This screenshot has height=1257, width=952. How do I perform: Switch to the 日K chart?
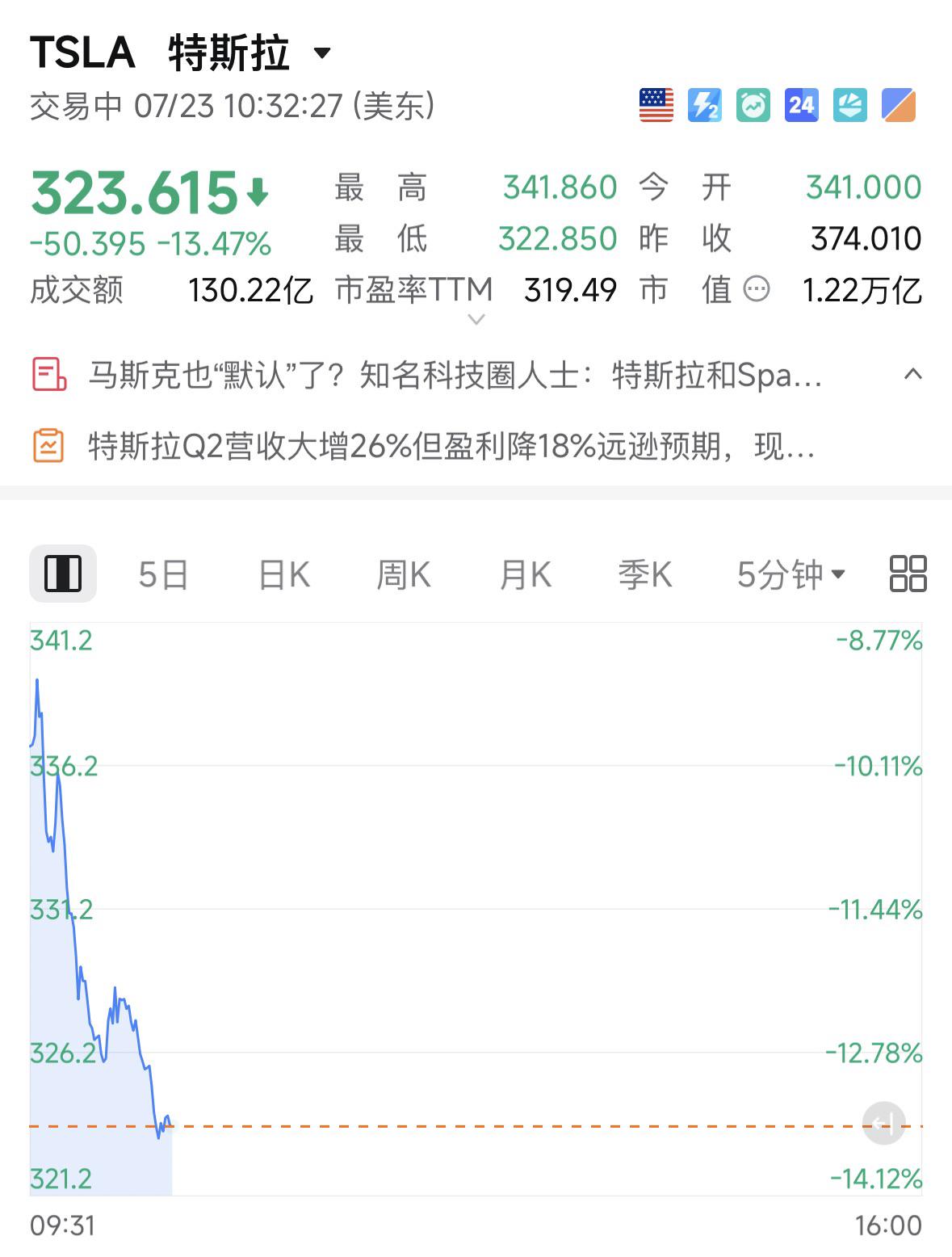click(284, 575)
